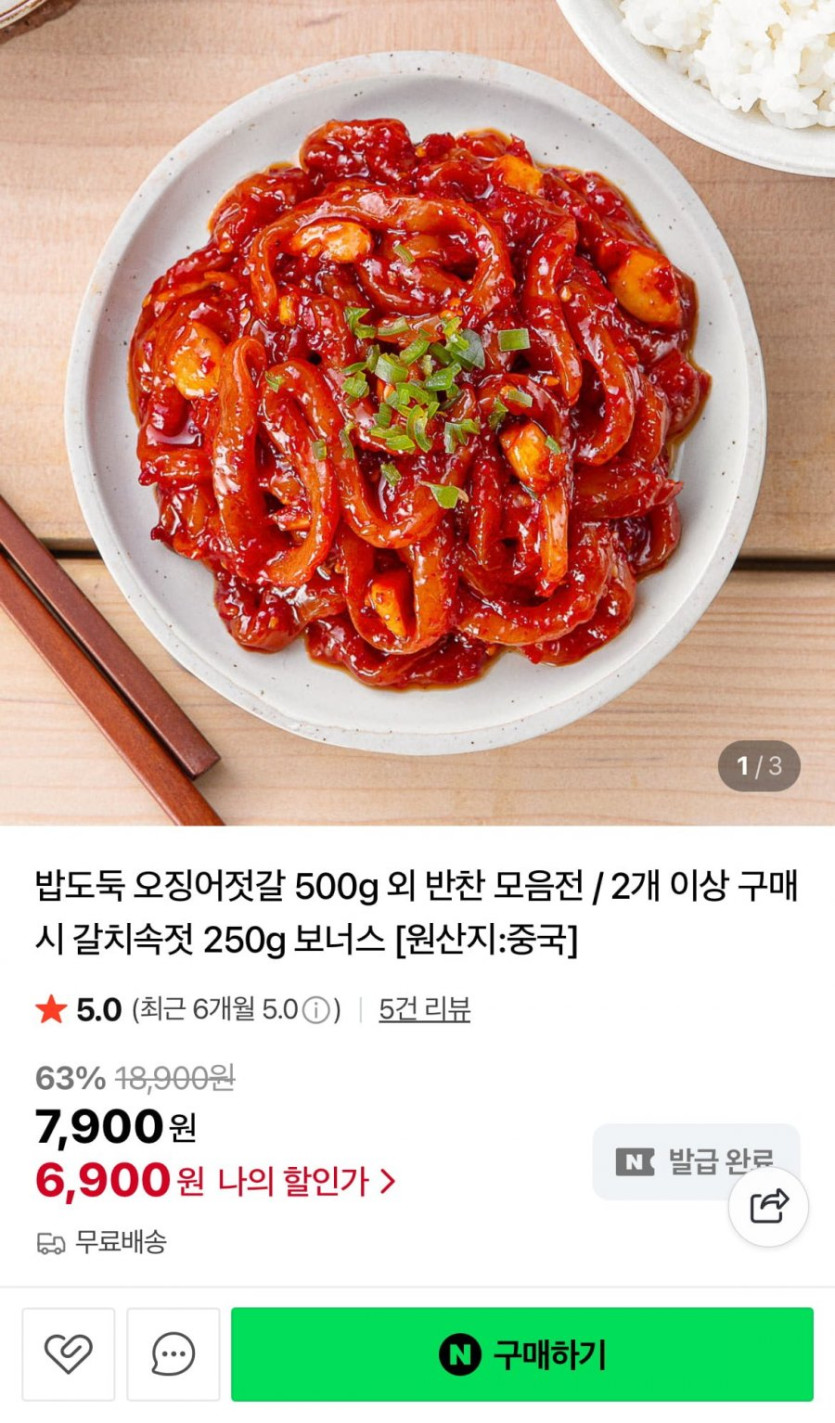
Task: Open the chat inquiry speech bubble
Action: click(173, 1355)
